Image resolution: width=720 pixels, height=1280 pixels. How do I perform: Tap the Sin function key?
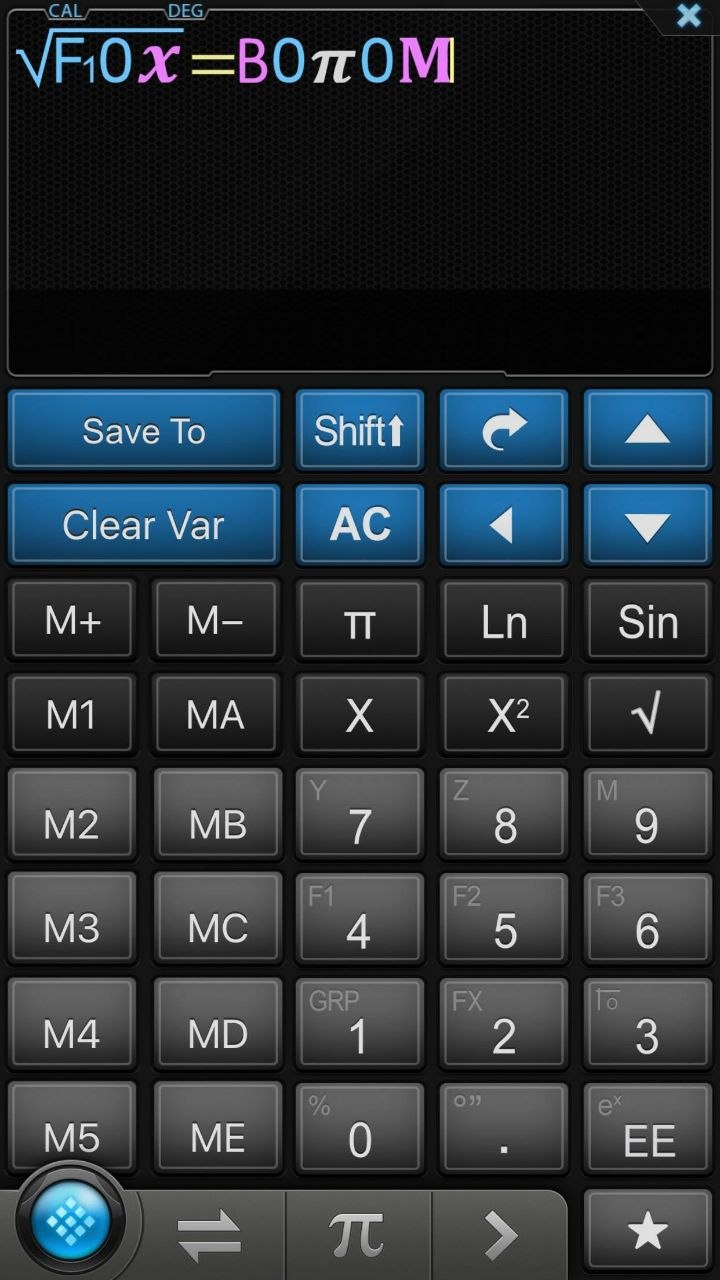[x=647, y=621]
